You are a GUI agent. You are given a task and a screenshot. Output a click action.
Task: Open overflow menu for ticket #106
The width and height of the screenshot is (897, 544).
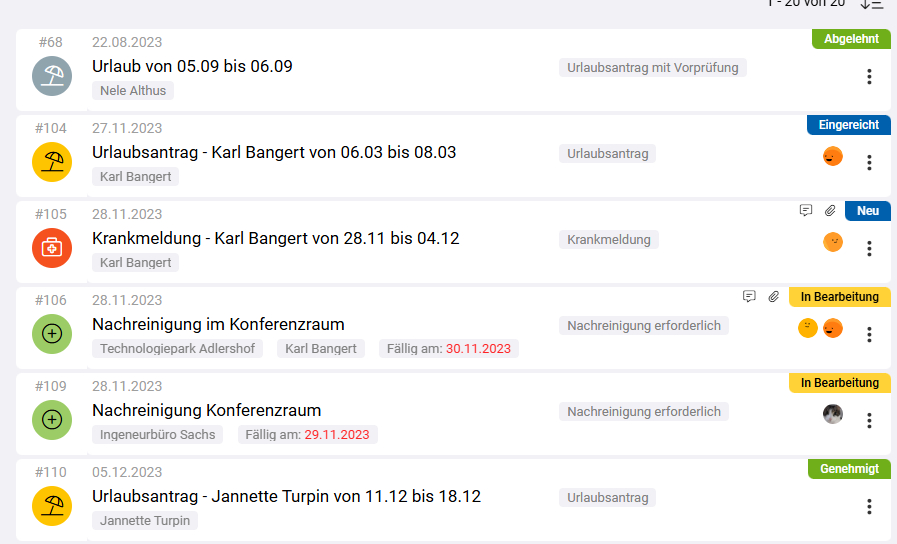(x=869, y=334)
